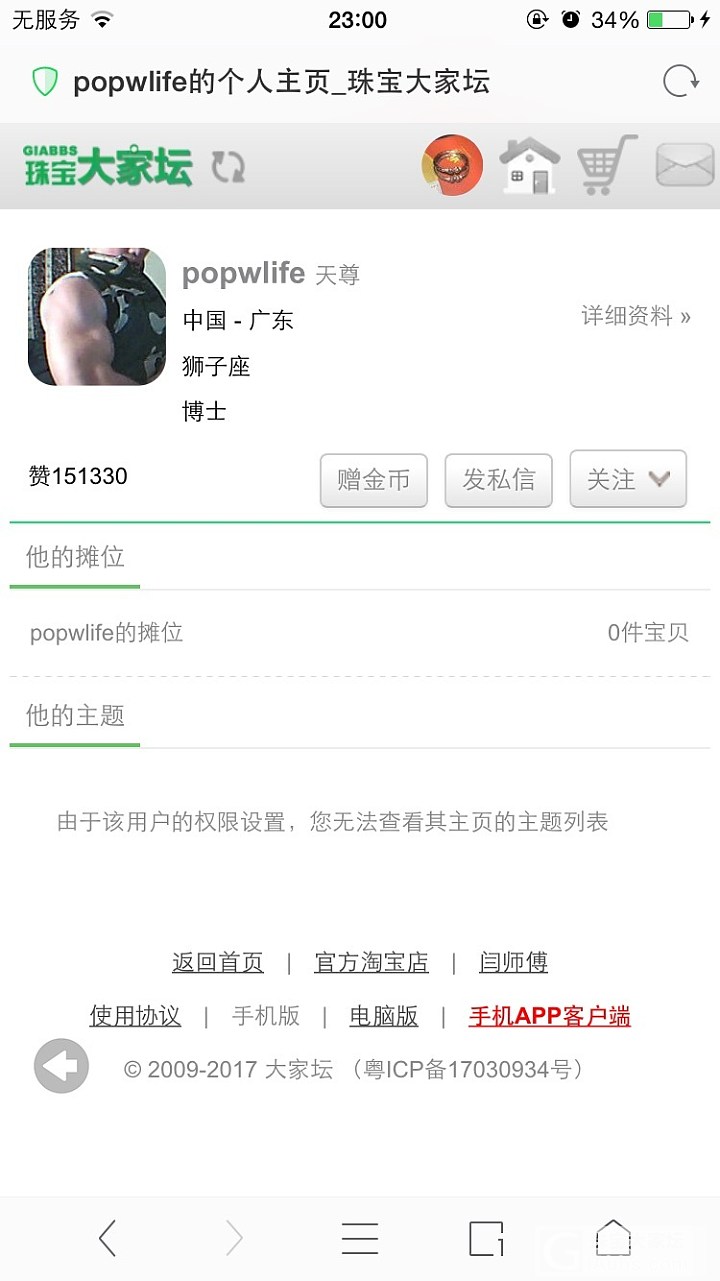Tap the 赠金币 button
Image resolution: width=720 pixels, height=1281 pixels.
coord(374,480)
